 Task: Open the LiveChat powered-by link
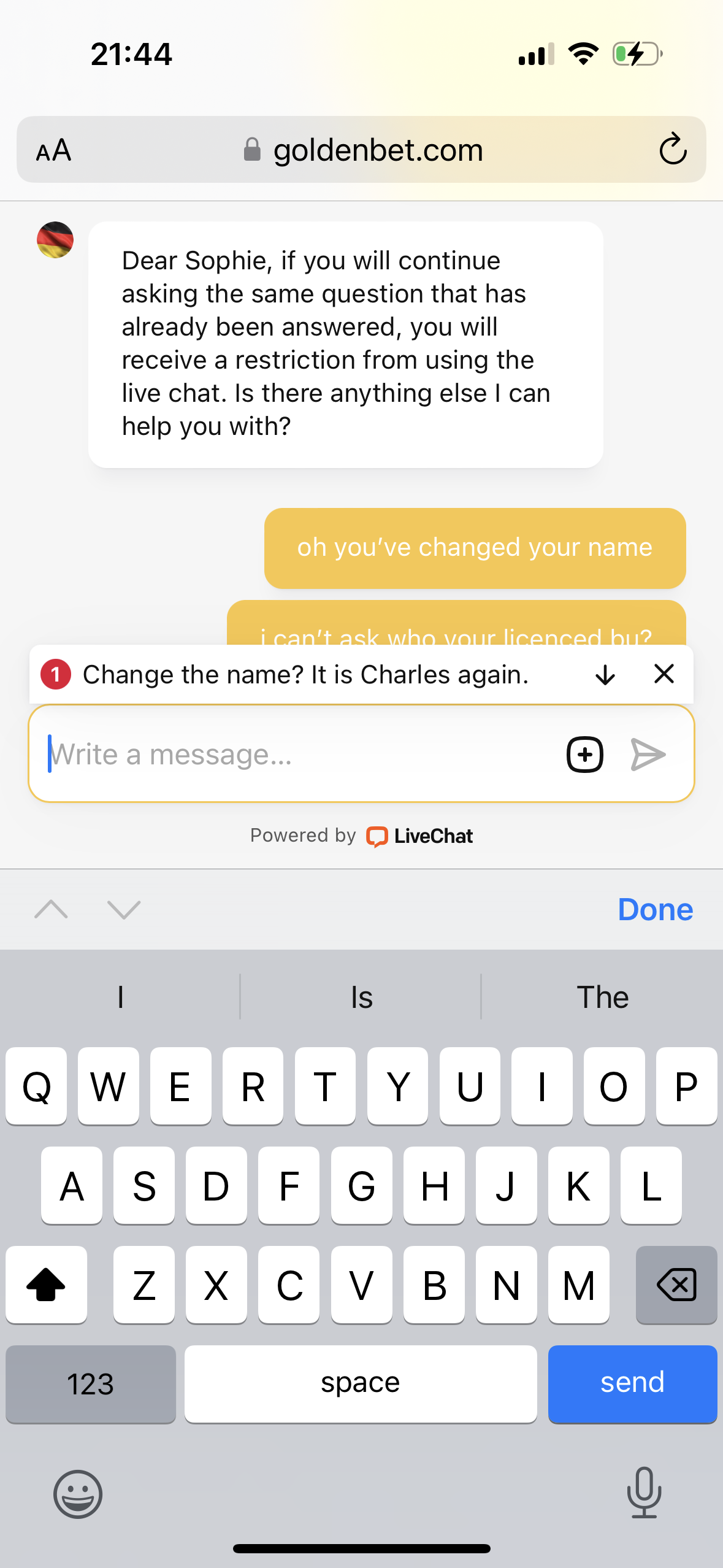pos(420,836)
